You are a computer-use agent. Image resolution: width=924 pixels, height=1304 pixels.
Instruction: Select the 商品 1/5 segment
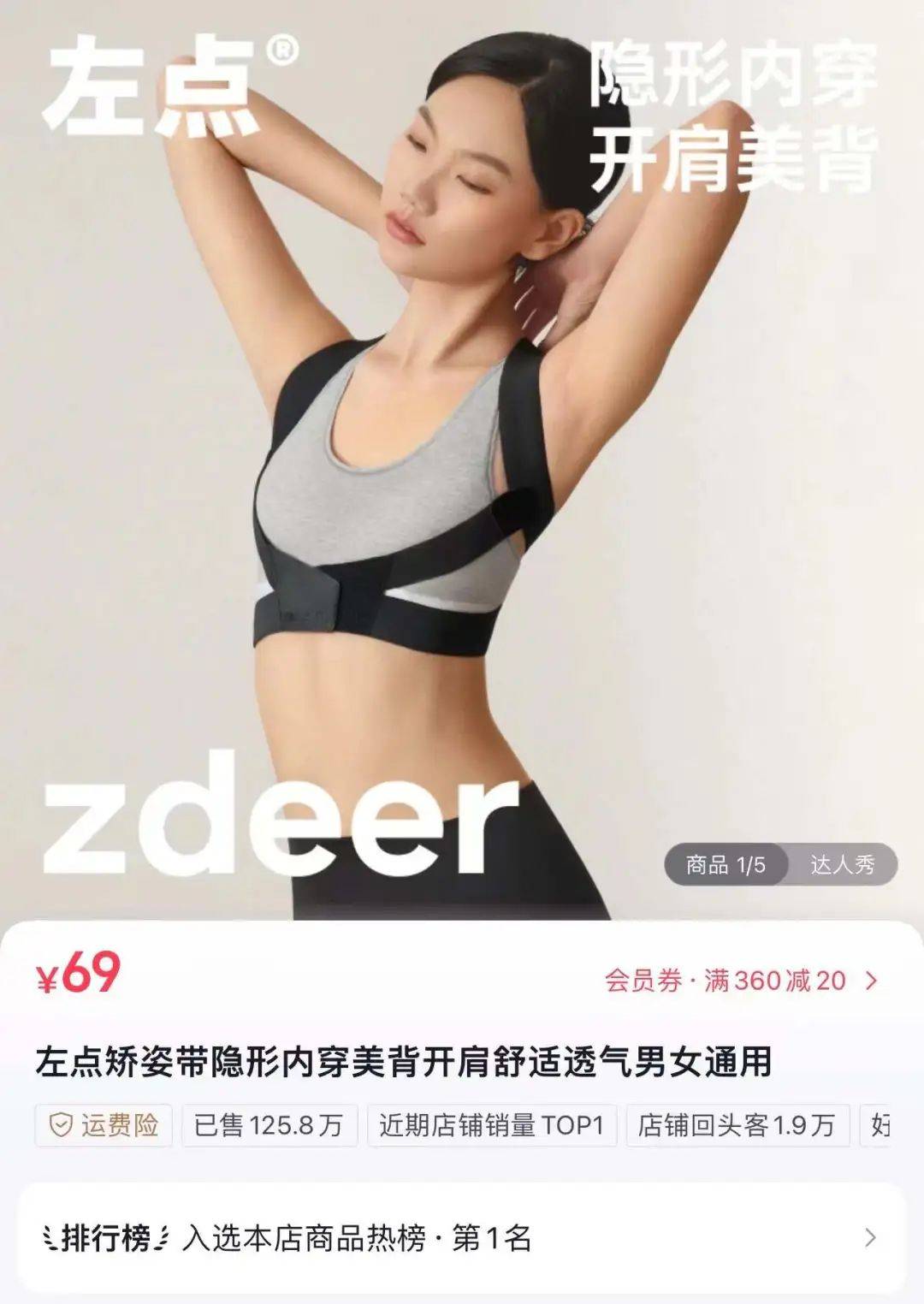click(725, 865)
